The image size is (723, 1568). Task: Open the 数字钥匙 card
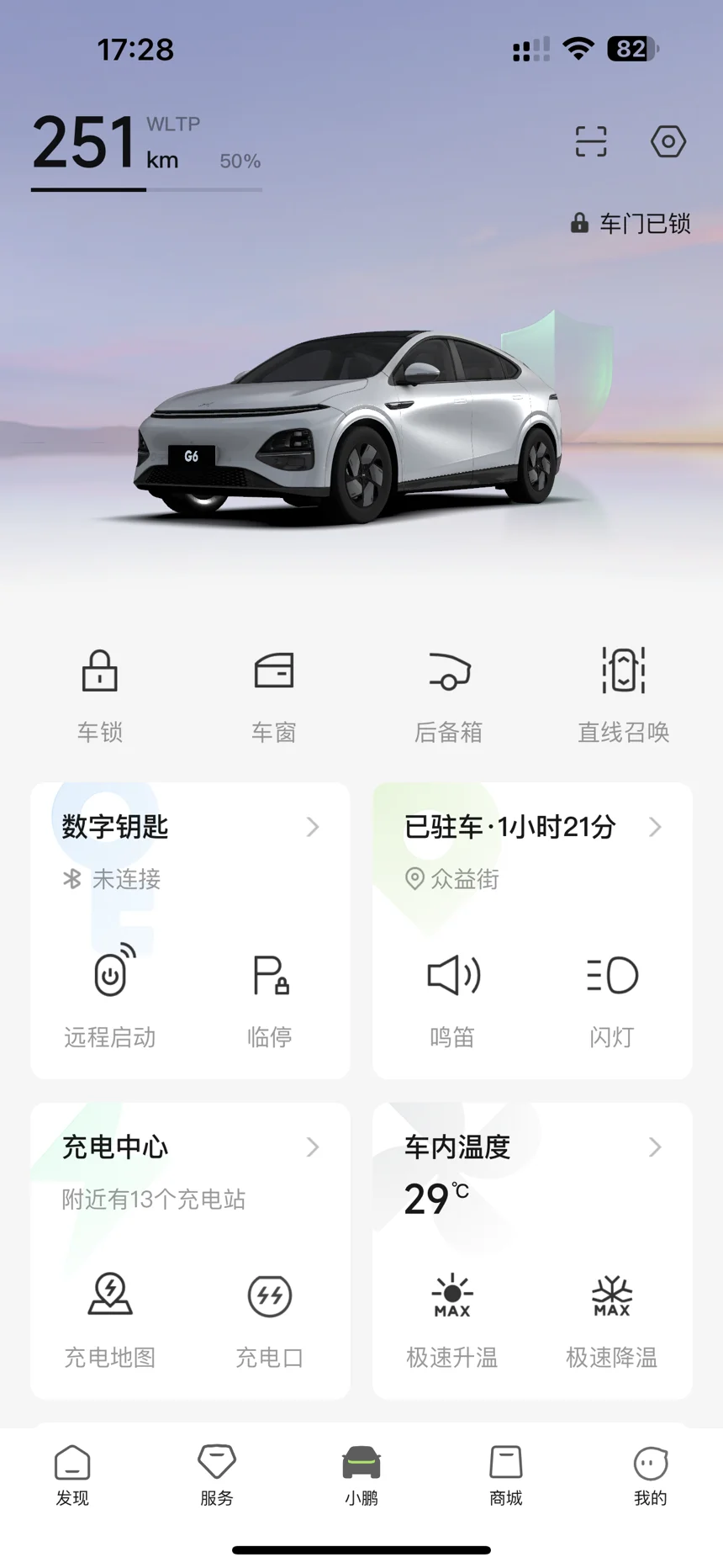(x=190, y=828)
